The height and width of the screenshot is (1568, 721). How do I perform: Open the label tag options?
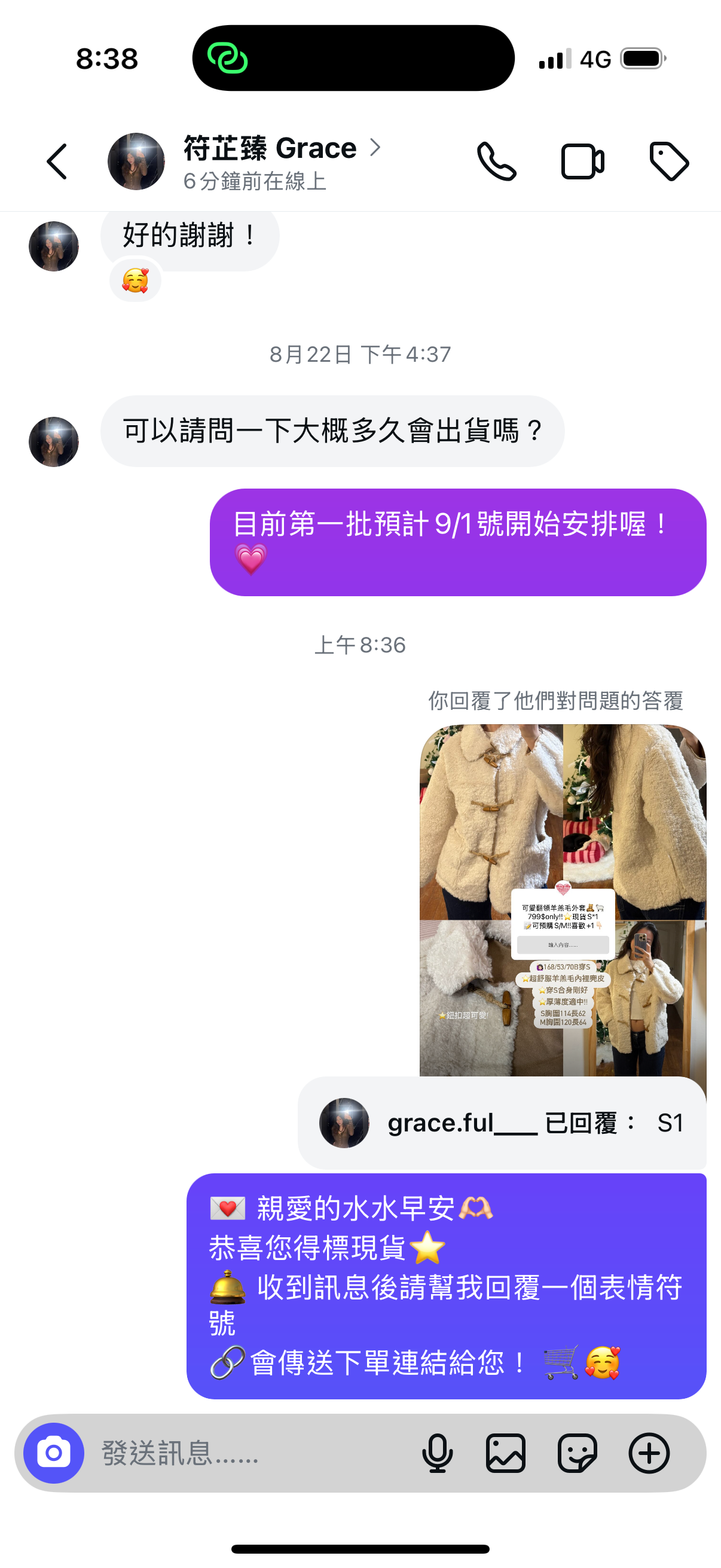point(668,162)
